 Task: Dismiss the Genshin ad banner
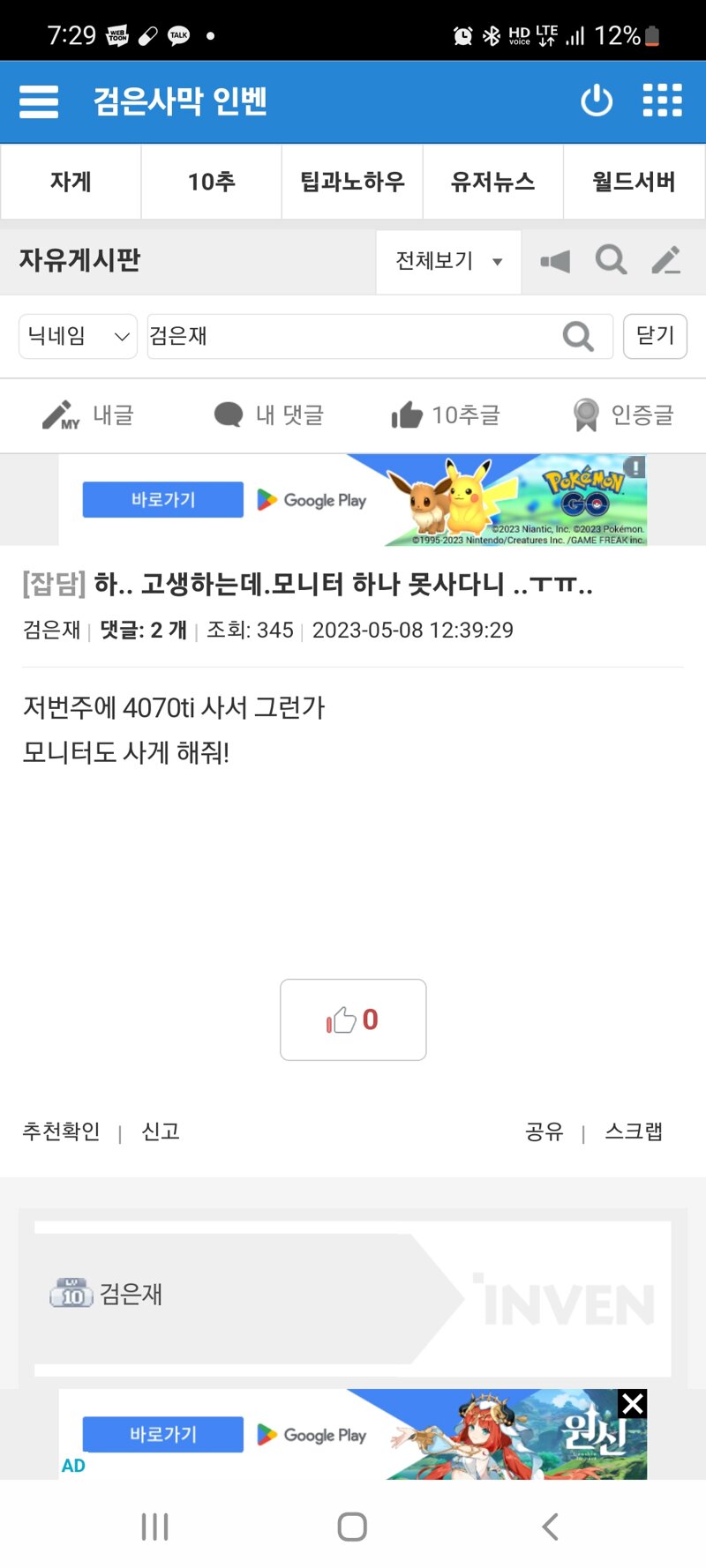click(x=632, y=1403)
